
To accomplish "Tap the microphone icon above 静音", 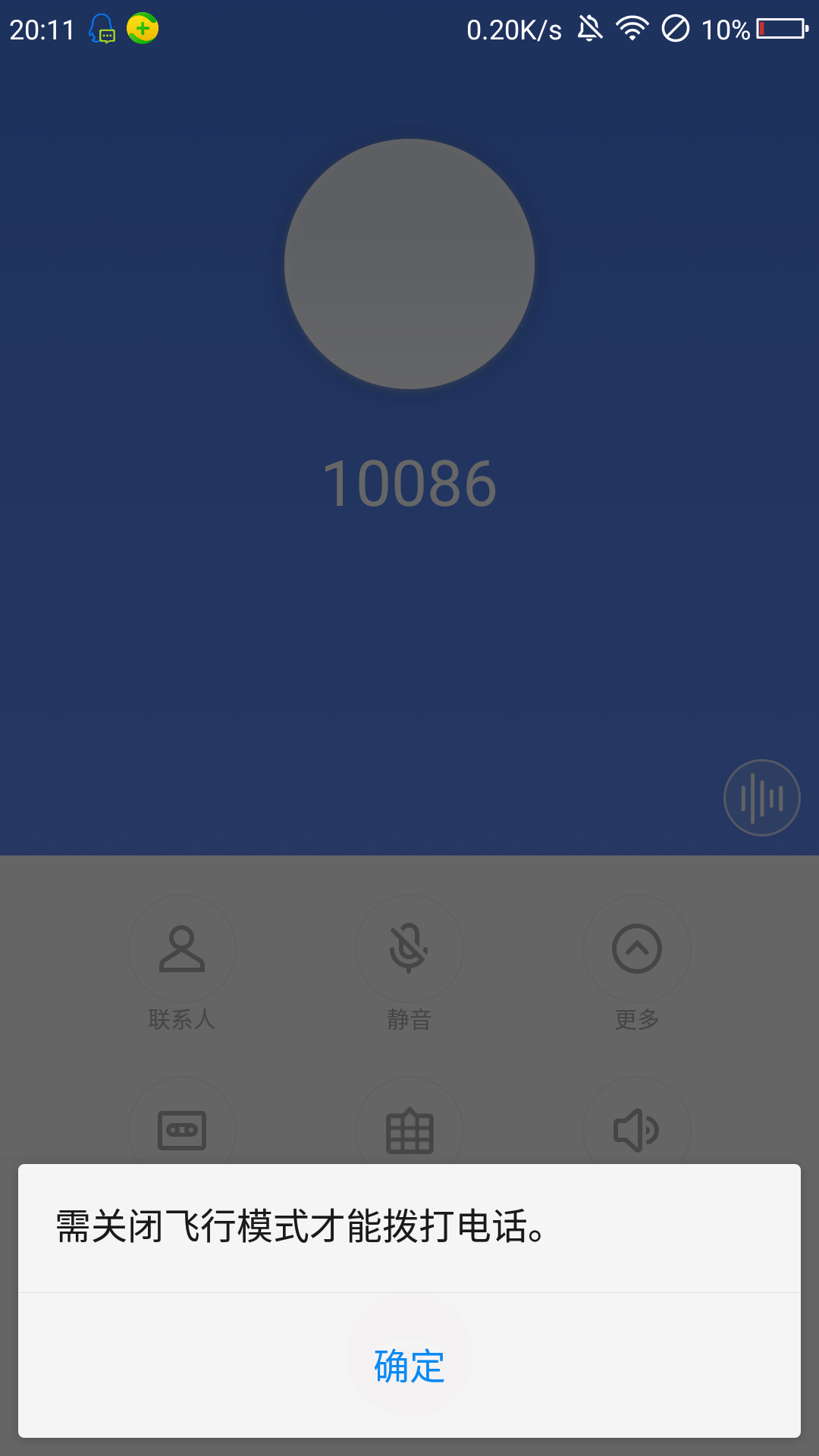I will [409, 949].
